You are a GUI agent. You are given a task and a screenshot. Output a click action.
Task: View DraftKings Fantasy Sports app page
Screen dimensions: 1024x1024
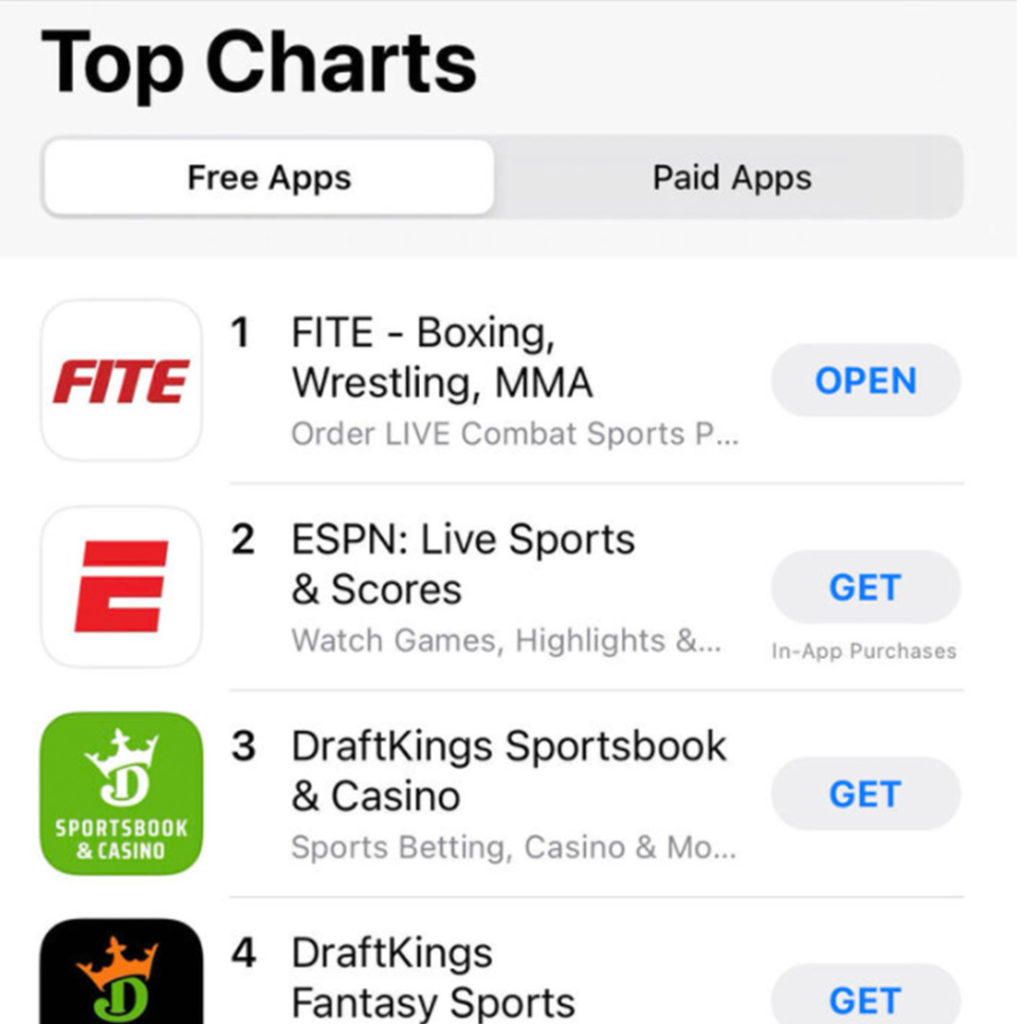432,977
